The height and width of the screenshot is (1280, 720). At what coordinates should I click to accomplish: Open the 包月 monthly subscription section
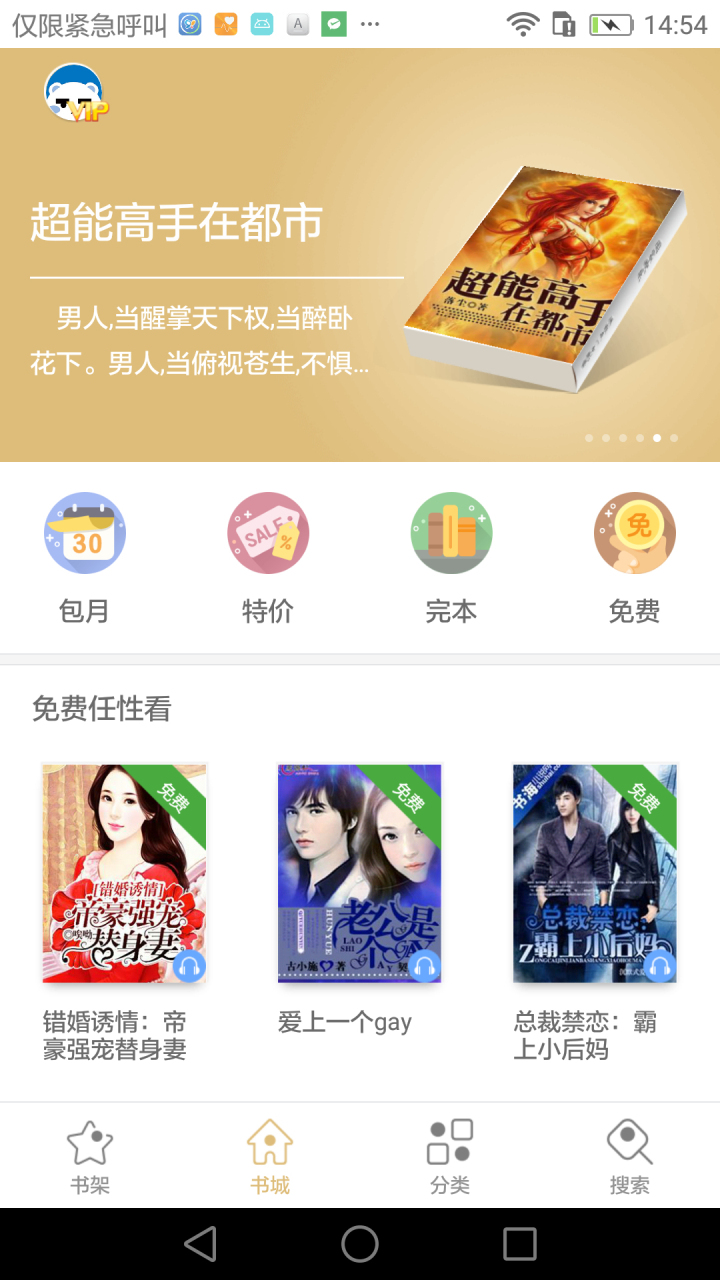[x=85, y=556]
